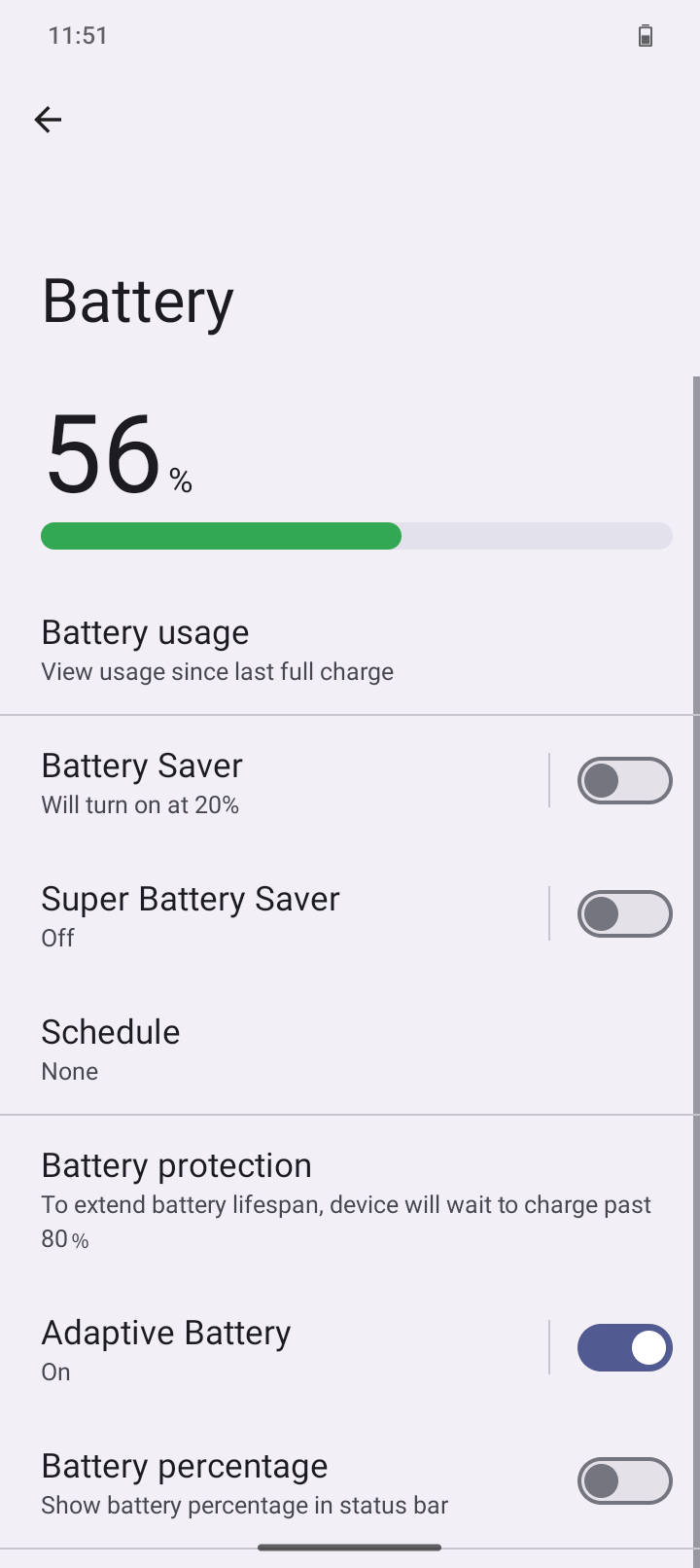Tap the battery level progress bar
700x1568 pixels.
point(356,536)
